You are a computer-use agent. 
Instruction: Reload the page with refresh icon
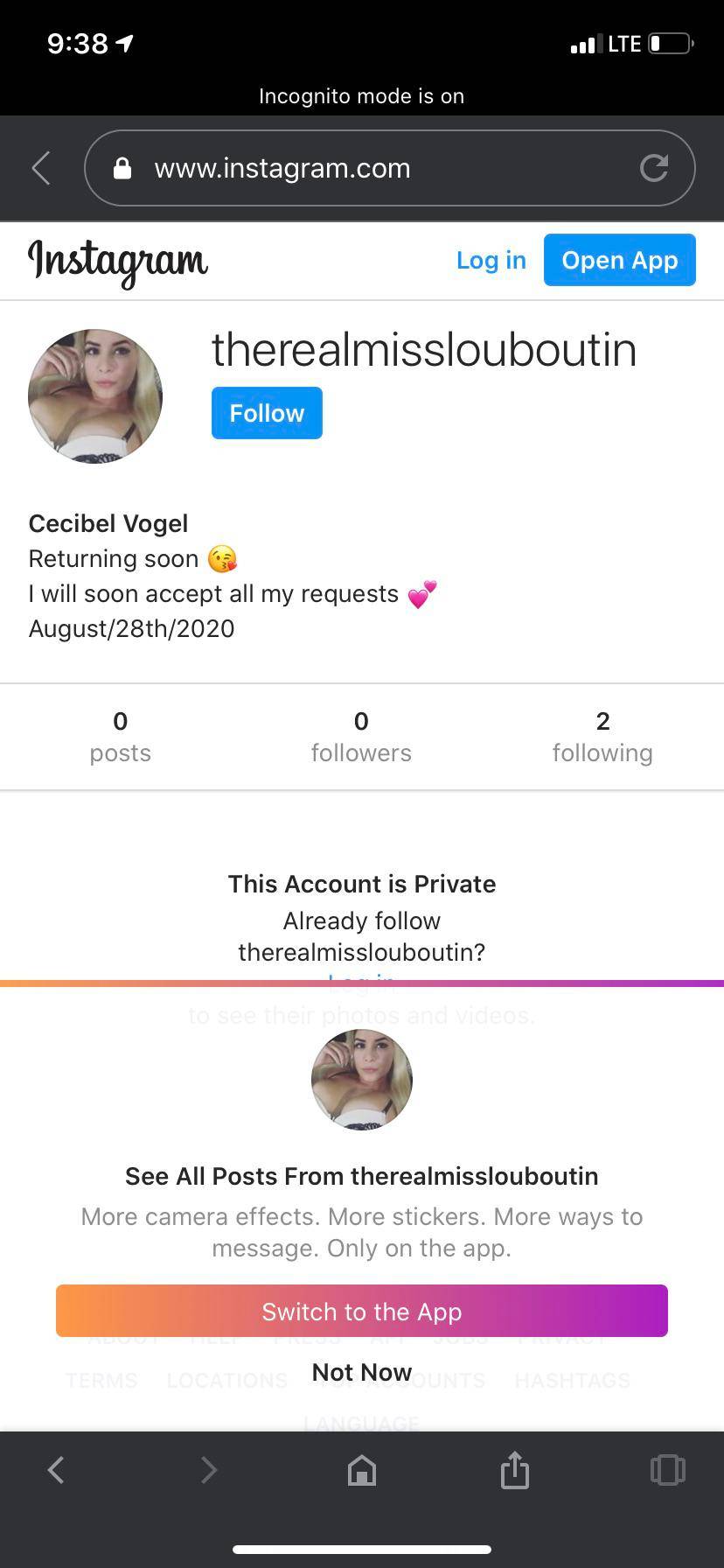coord(653,168)
